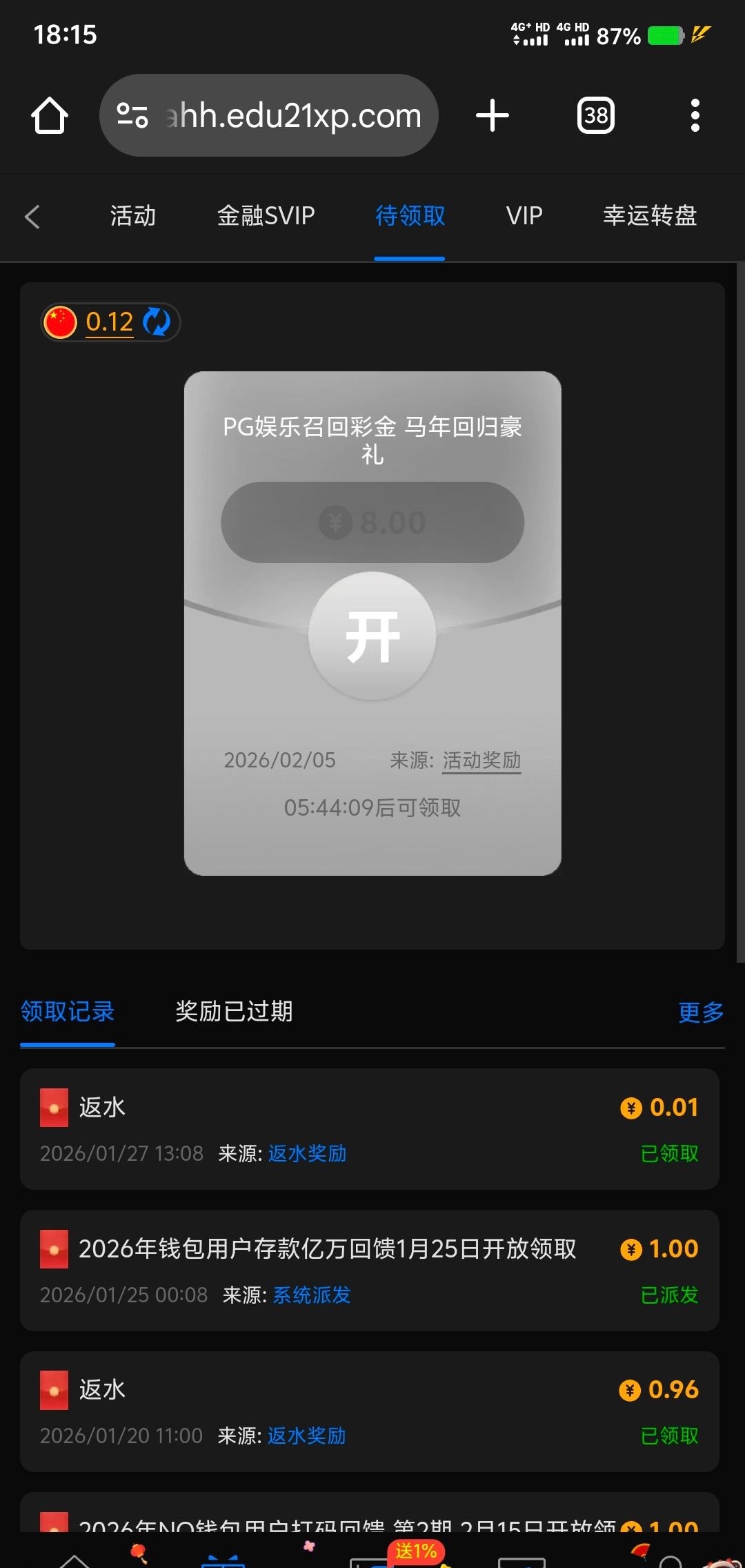Tap 更多 to view more records
Image resolution: width=745 pixels, height=1568 pixels.
pos(700,1012)
